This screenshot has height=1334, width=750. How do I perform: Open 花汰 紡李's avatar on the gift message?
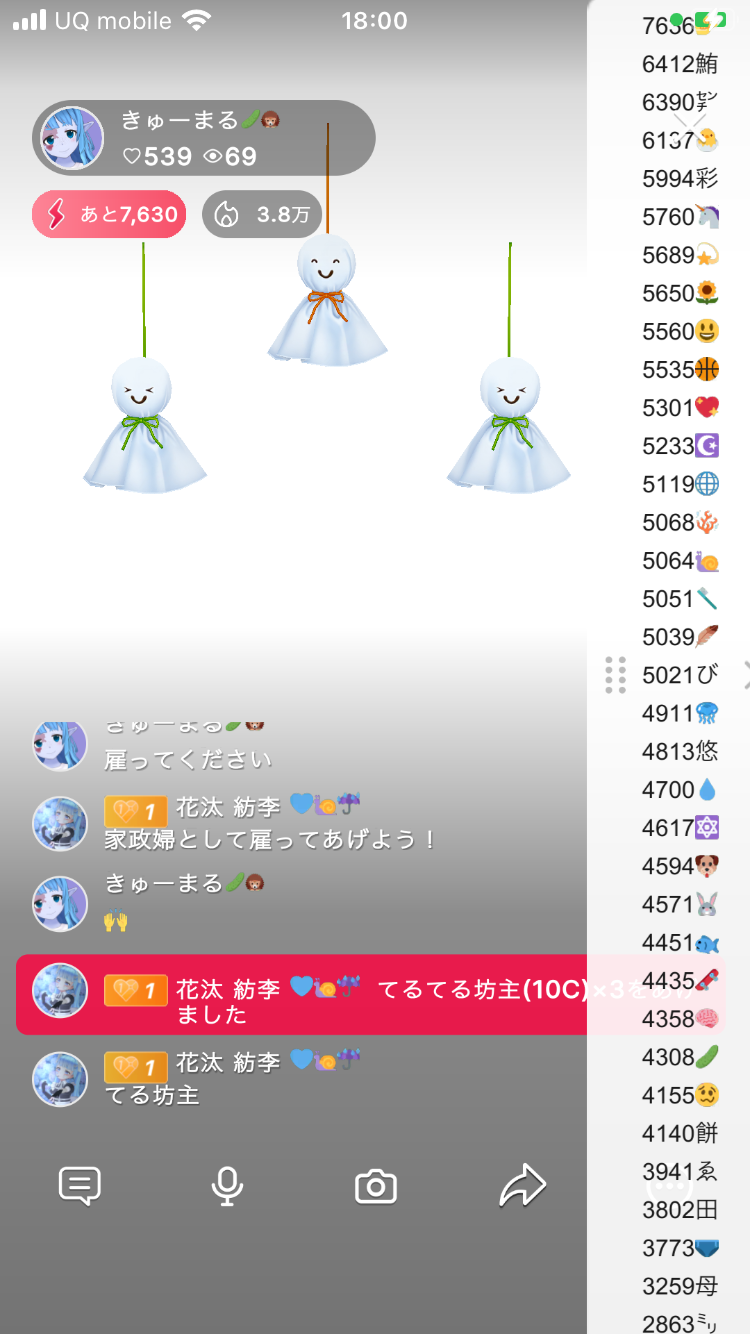(x=60, y=991)
